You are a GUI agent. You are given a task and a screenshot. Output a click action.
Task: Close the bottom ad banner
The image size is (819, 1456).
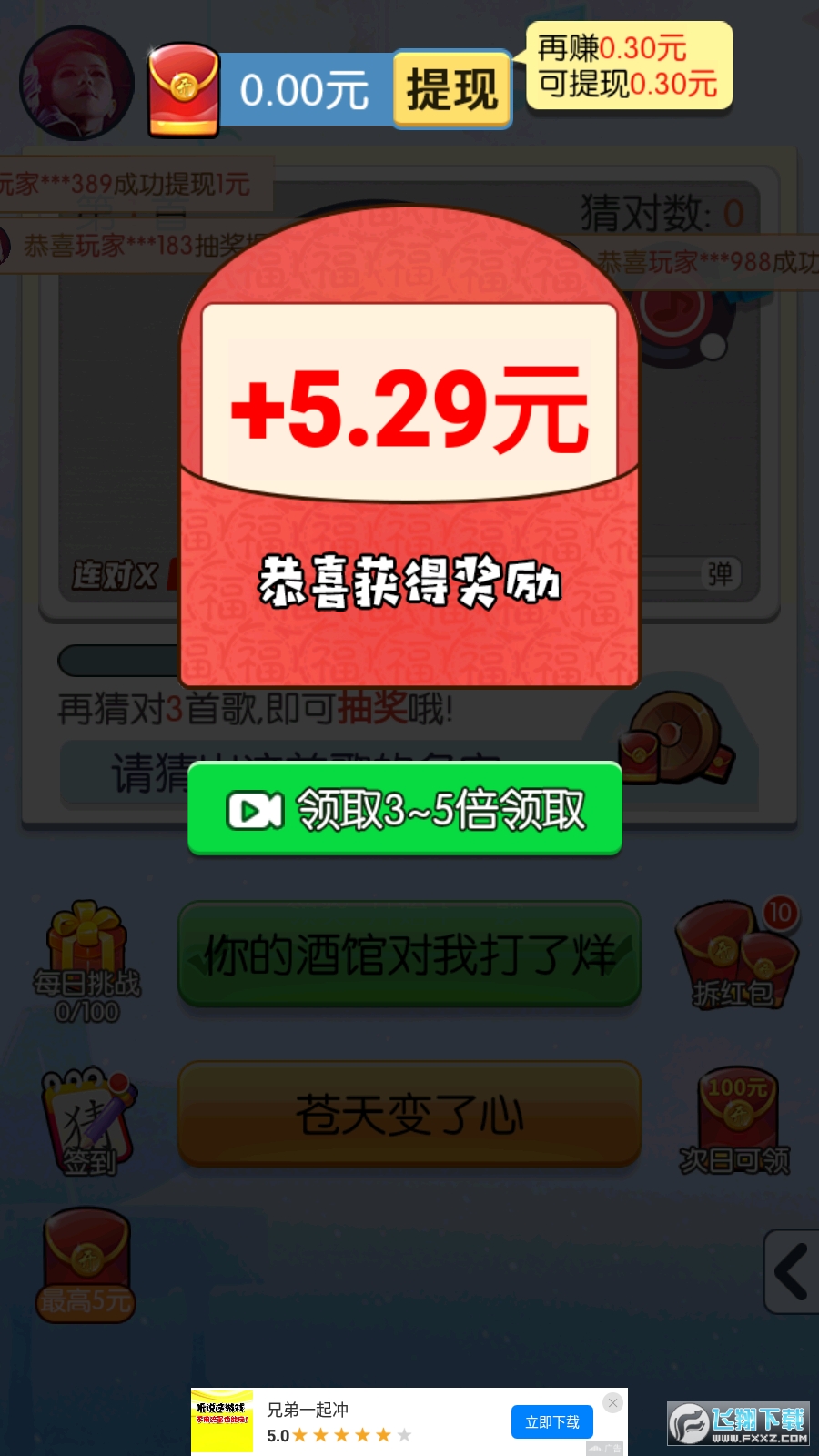pyautogui.click(x=612, y=1402)
